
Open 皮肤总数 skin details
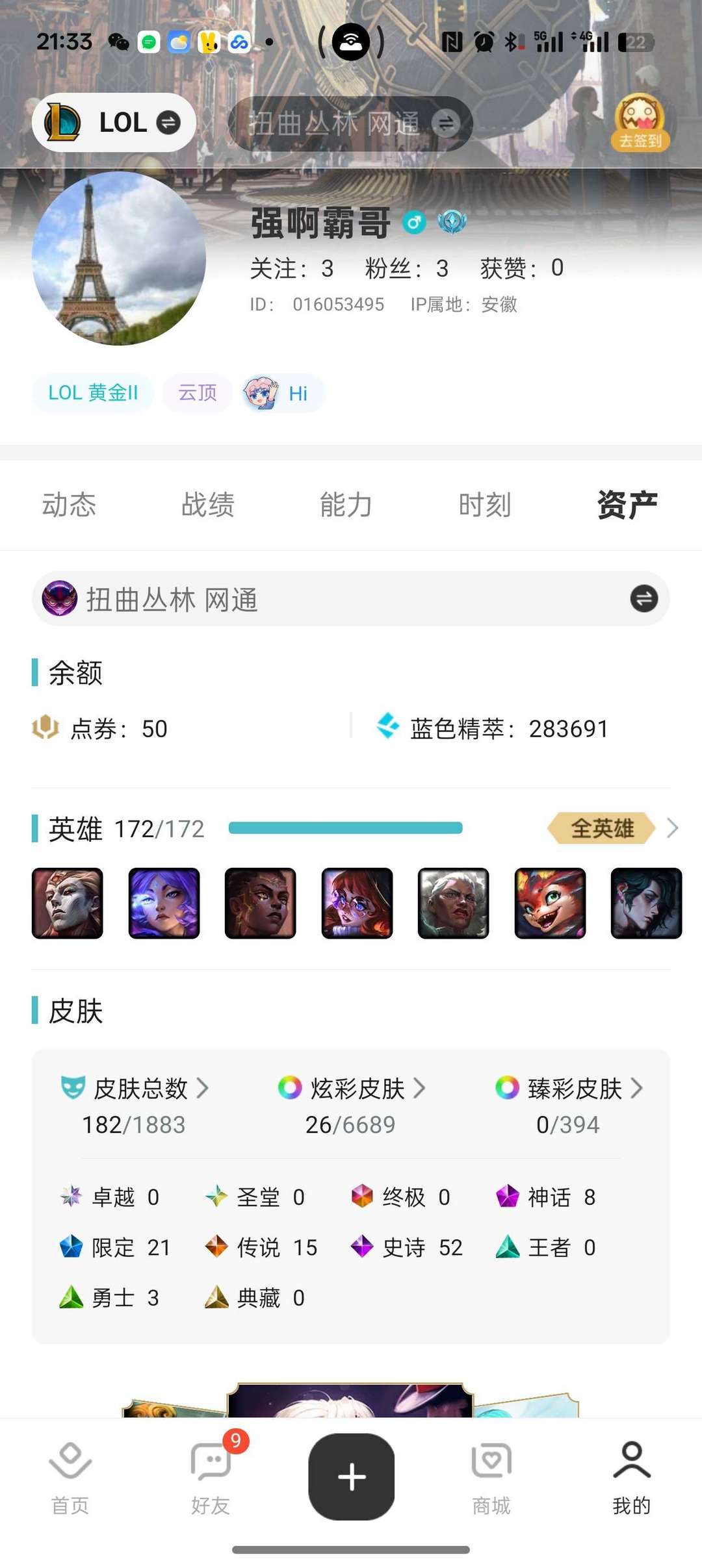click(x=141, y=1089)
